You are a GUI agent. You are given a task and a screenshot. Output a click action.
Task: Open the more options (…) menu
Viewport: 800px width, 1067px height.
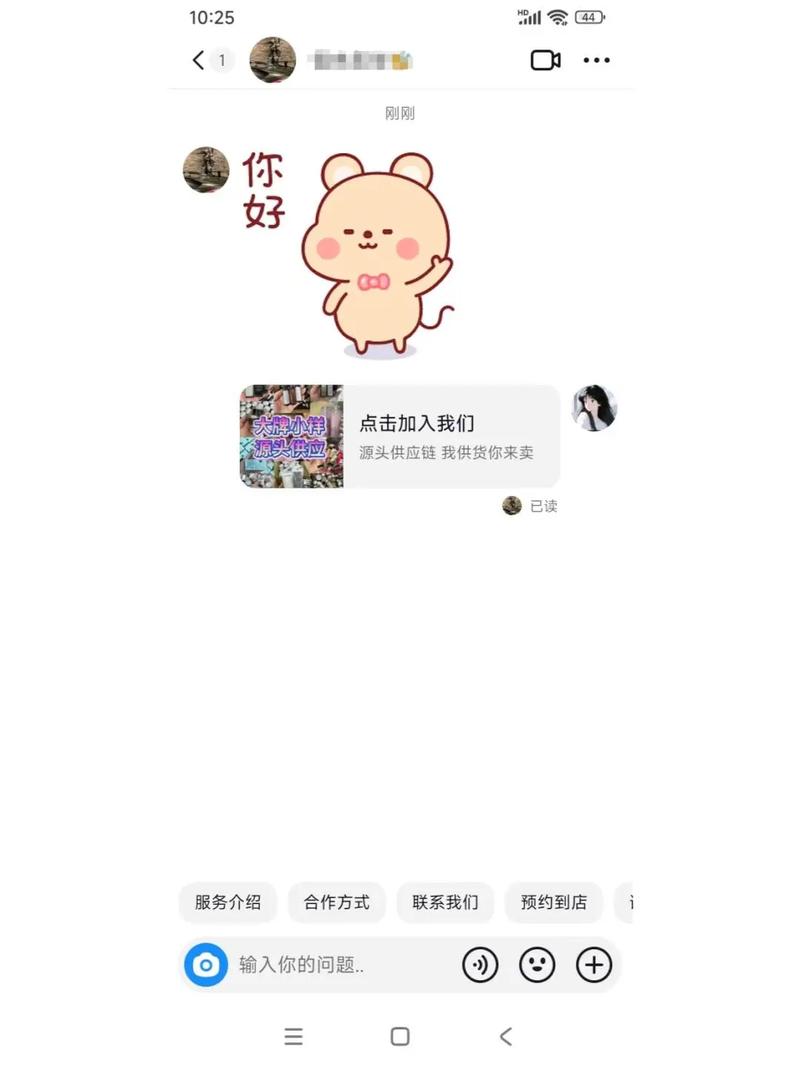tap(597, 60)
